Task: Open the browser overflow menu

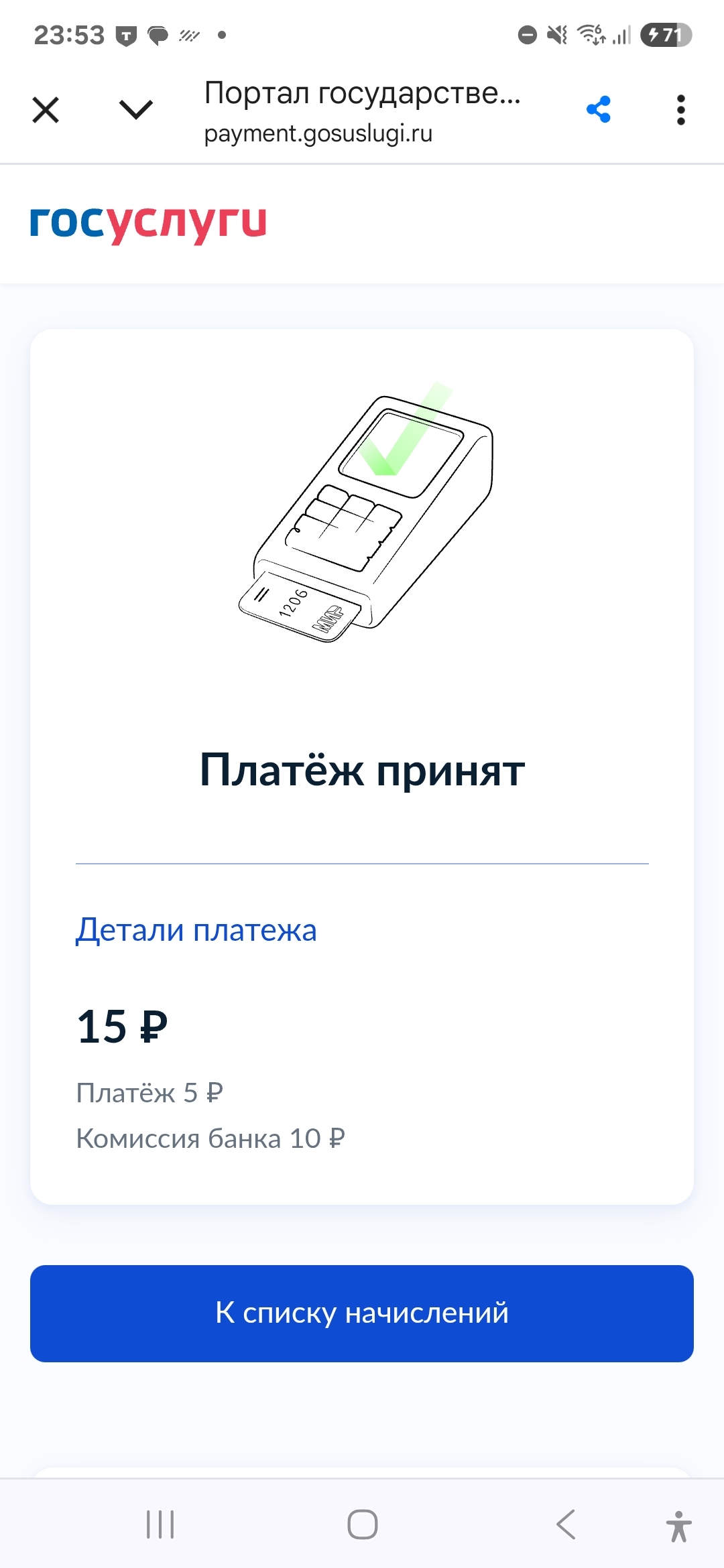Action: 680,110
